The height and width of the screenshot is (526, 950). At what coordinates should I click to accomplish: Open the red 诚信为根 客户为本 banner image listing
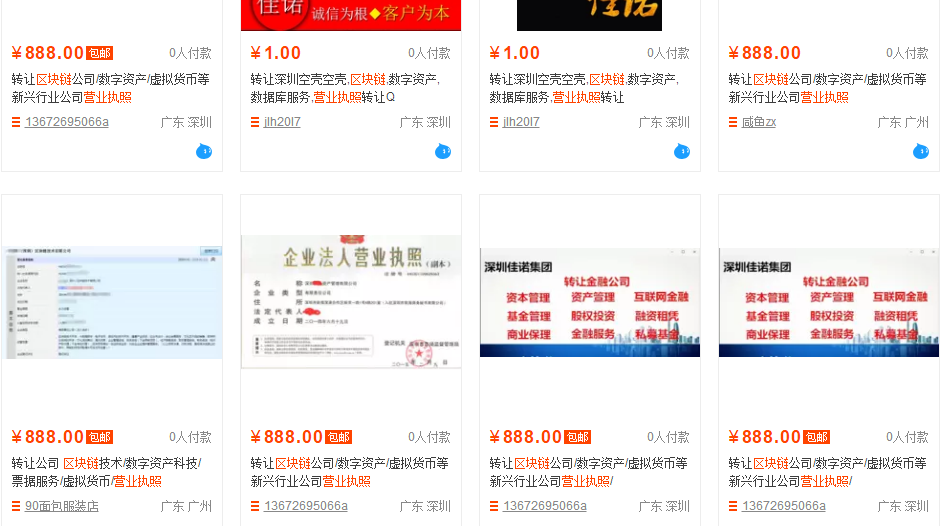350,14
